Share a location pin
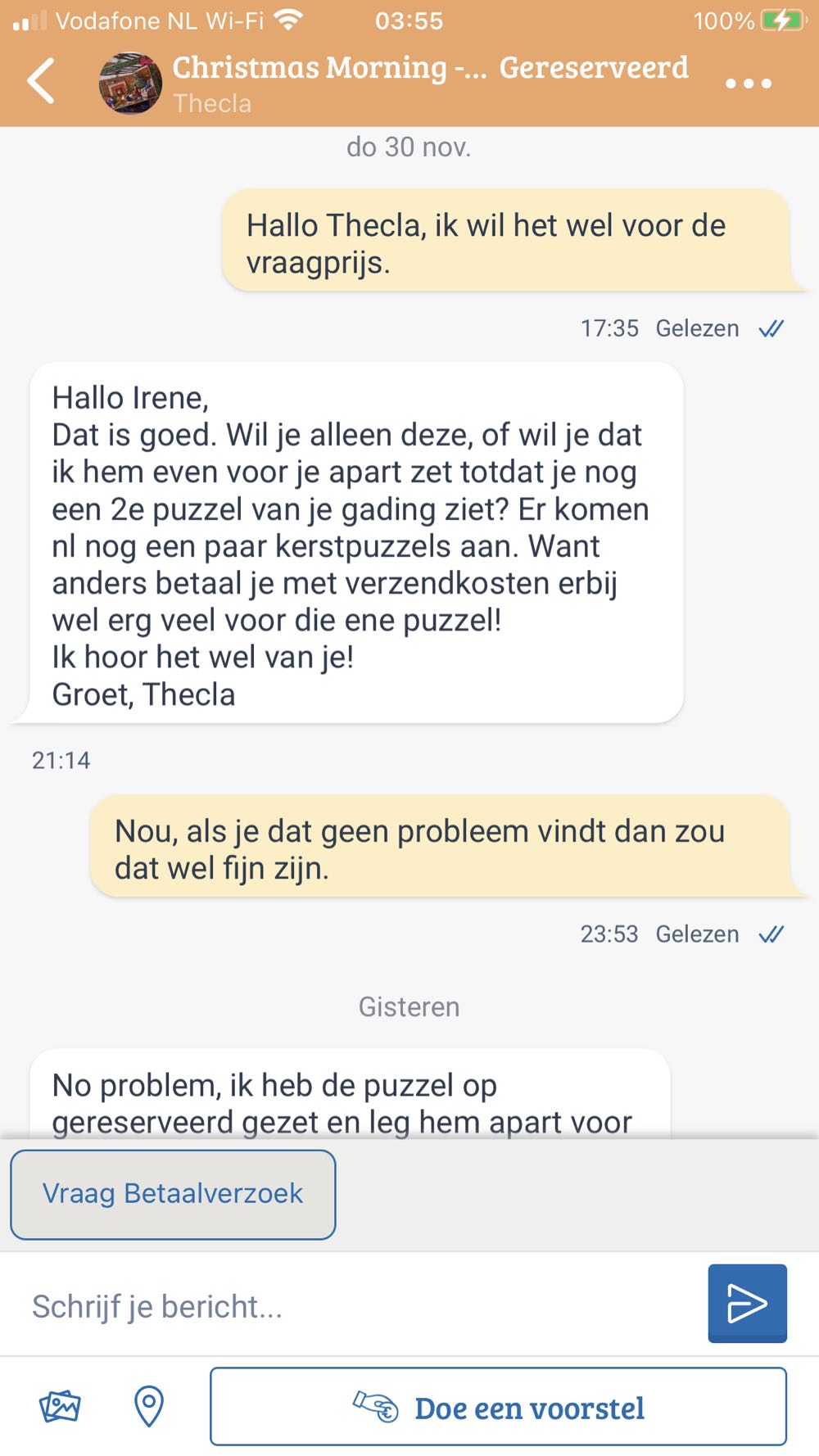This screenshot has width=819, height=1456. click(148, 1407)
